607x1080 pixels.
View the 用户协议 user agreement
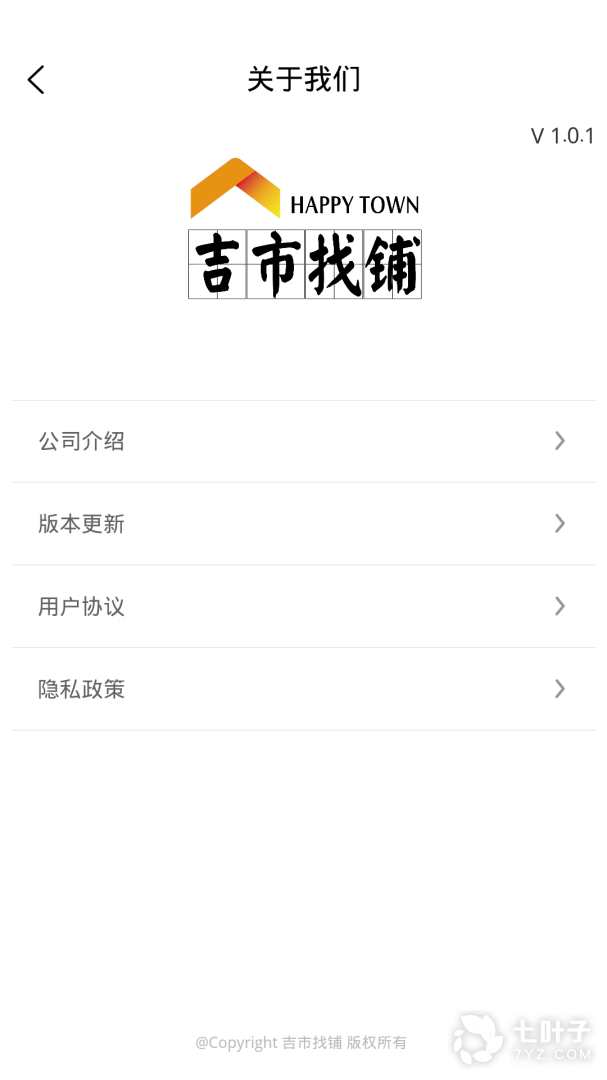point(303,606)
